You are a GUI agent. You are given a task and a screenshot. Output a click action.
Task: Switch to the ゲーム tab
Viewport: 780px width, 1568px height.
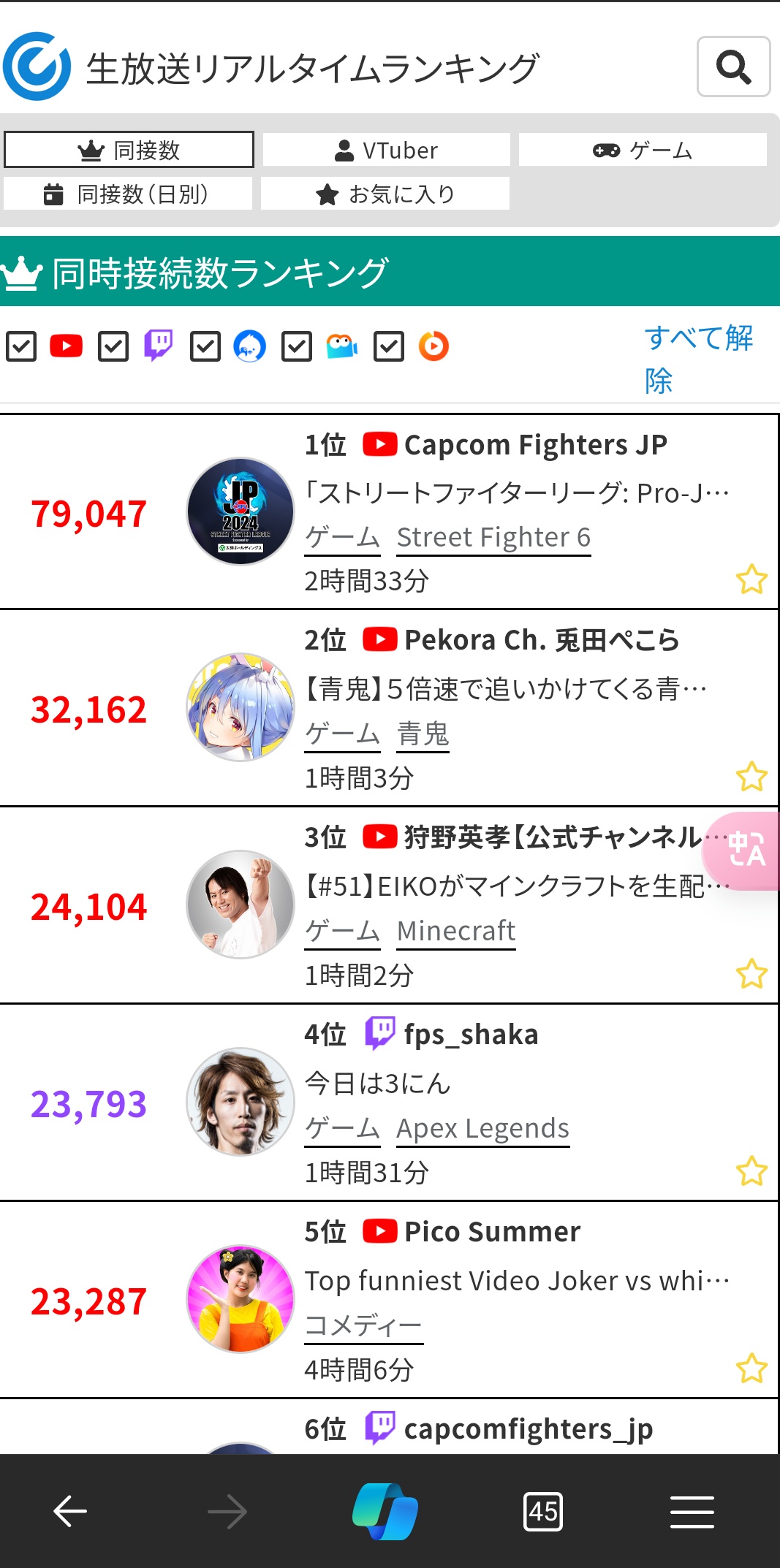point(643,150)
